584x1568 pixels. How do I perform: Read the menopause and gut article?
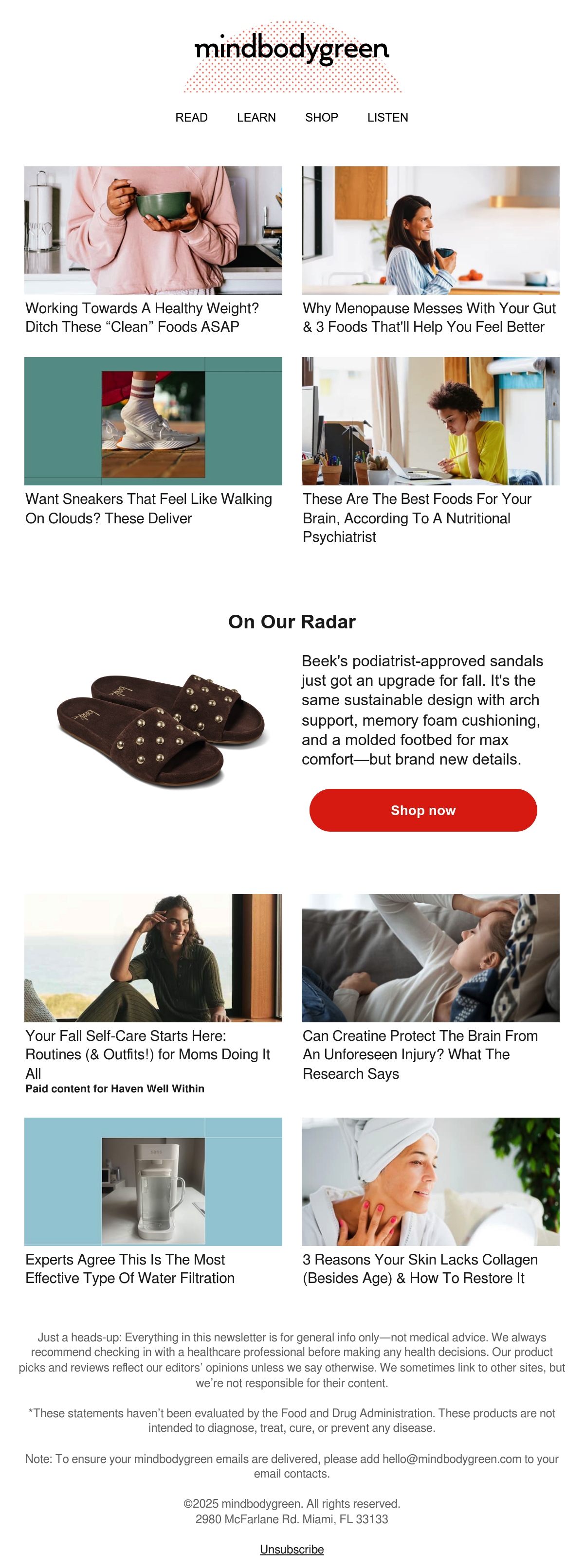[x=429, y=318]
